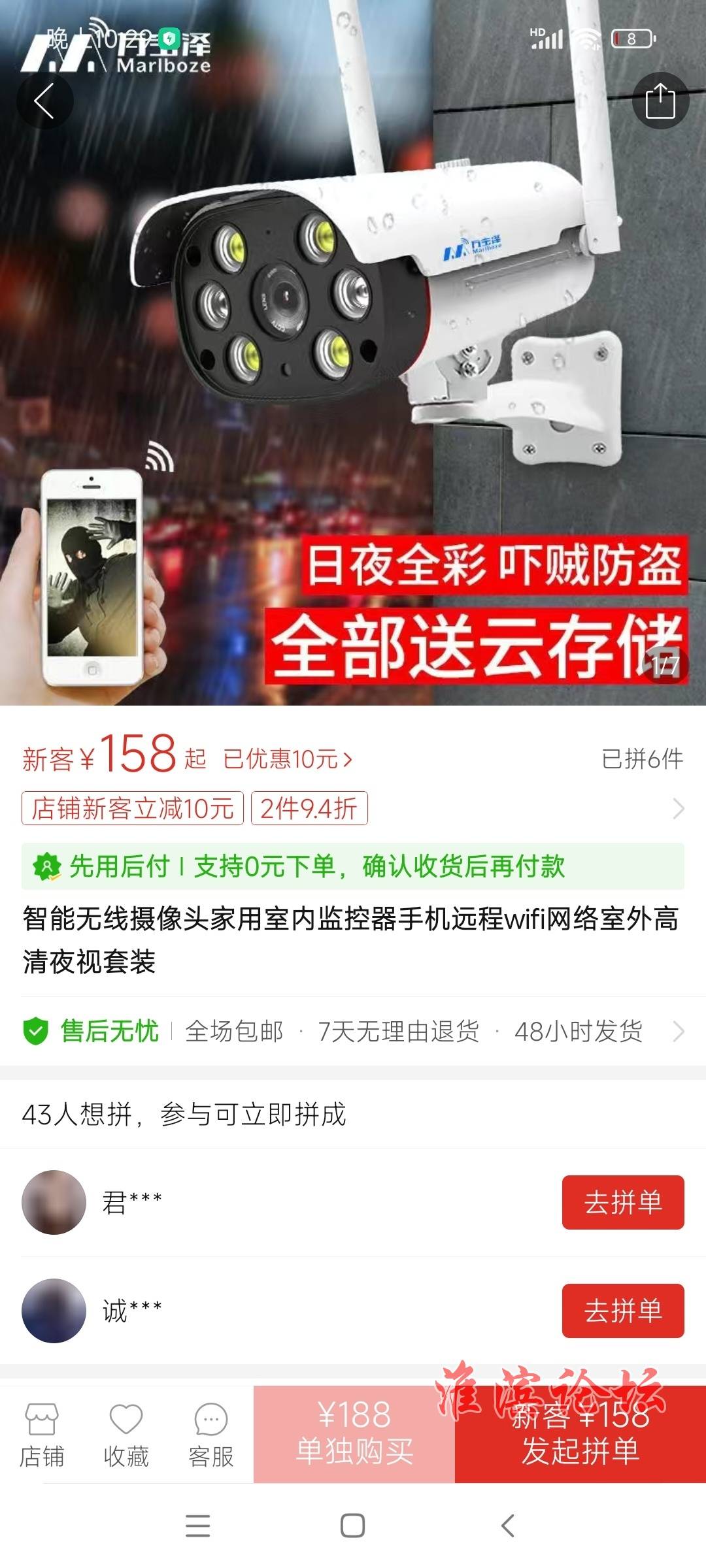Join 君***'s group with 去拼单
The width and height of the screenshot is (706, 1568).
click(x=622, y=1202)
